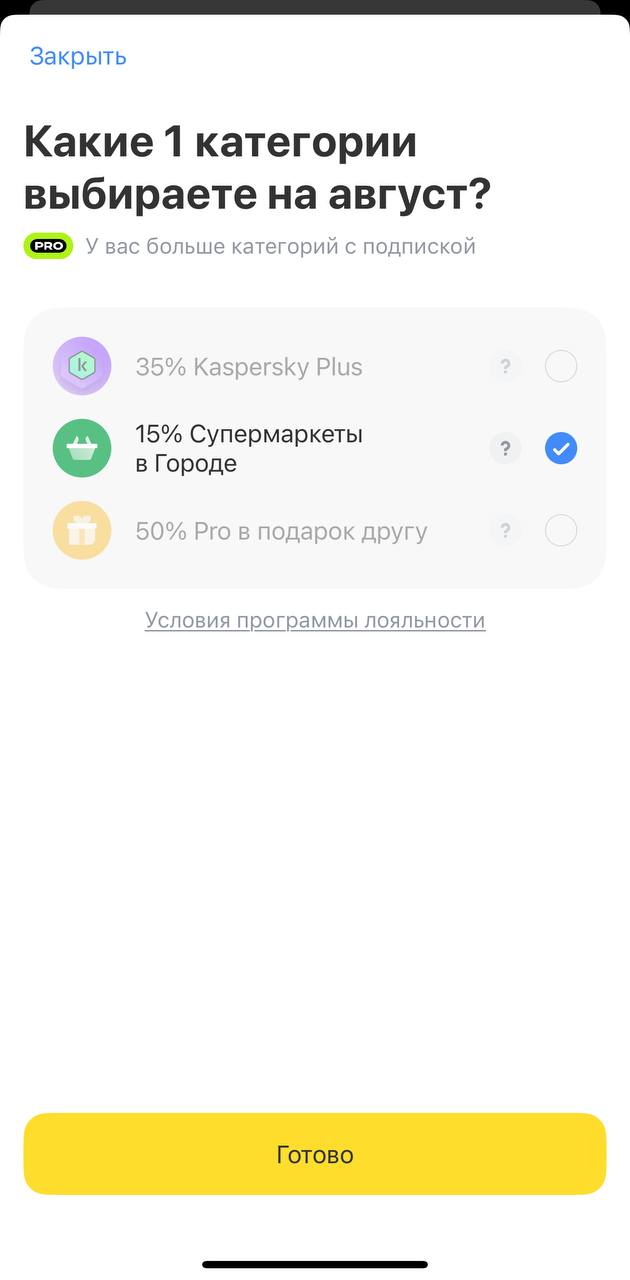Select the 35% Kaspersky Plus category
The image size is (630, 1280).
coord(561,367)
